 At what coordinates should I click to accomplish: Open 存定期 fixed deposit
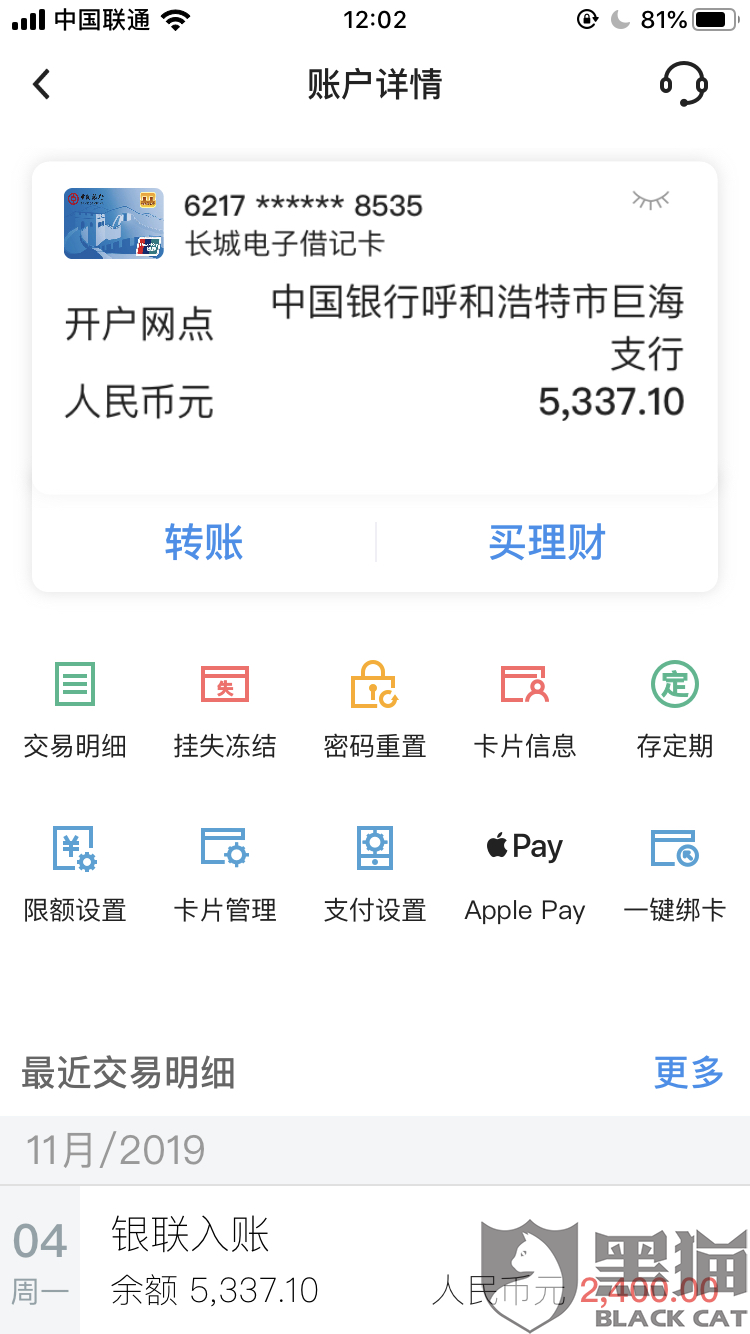[x=675, y=708]
